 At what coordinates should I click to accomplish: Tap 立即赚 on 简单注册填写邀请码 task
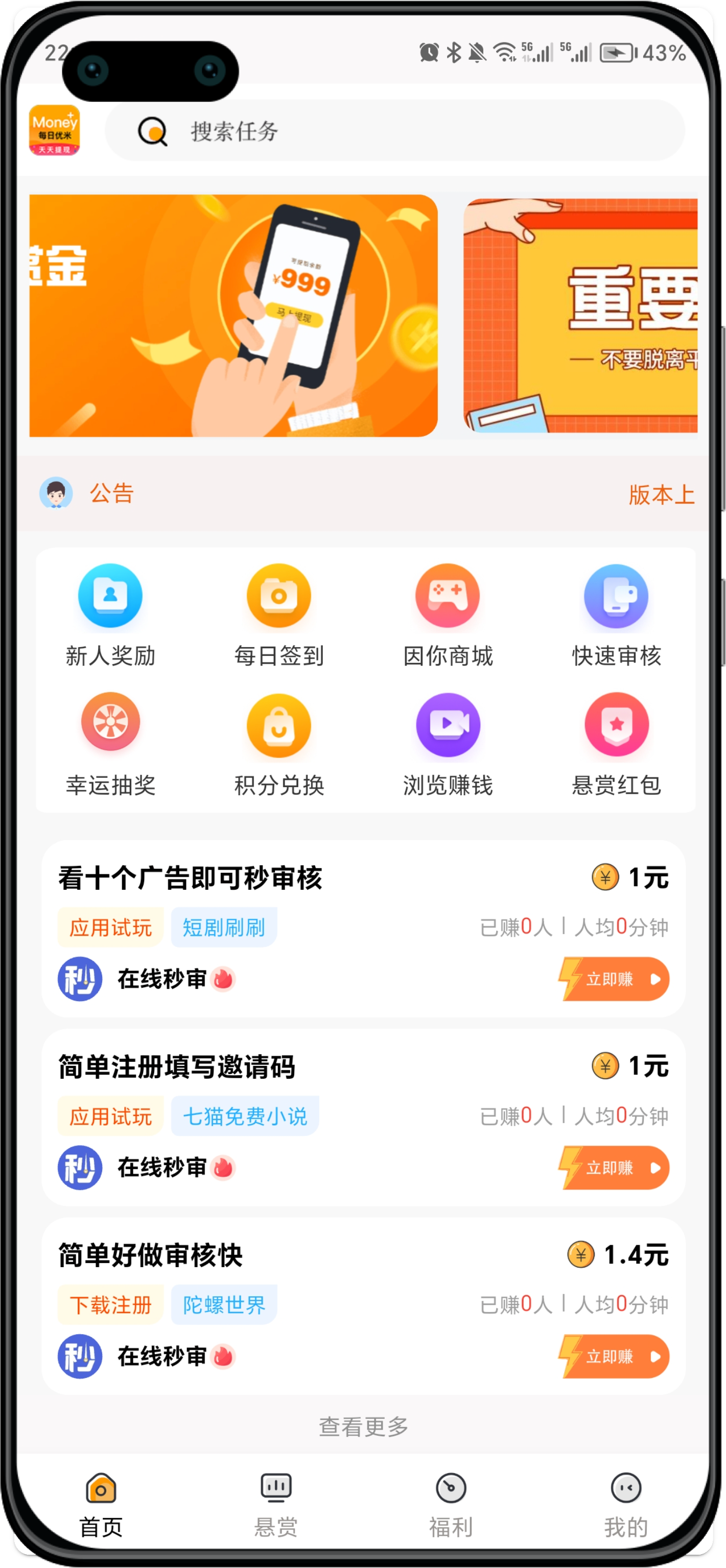[x=614, y=1168]
